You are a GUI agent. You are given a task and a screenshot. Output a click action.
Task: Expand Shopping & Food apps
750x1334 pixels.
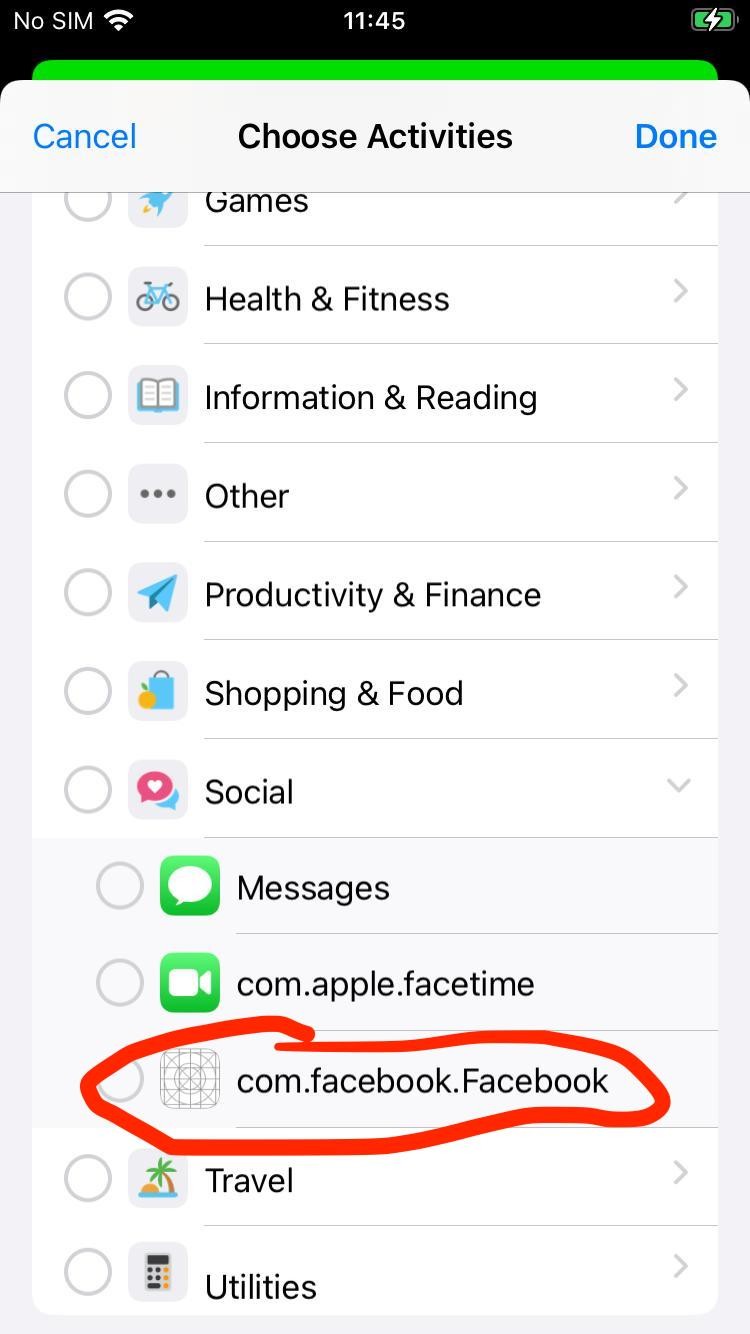[680, 686]
